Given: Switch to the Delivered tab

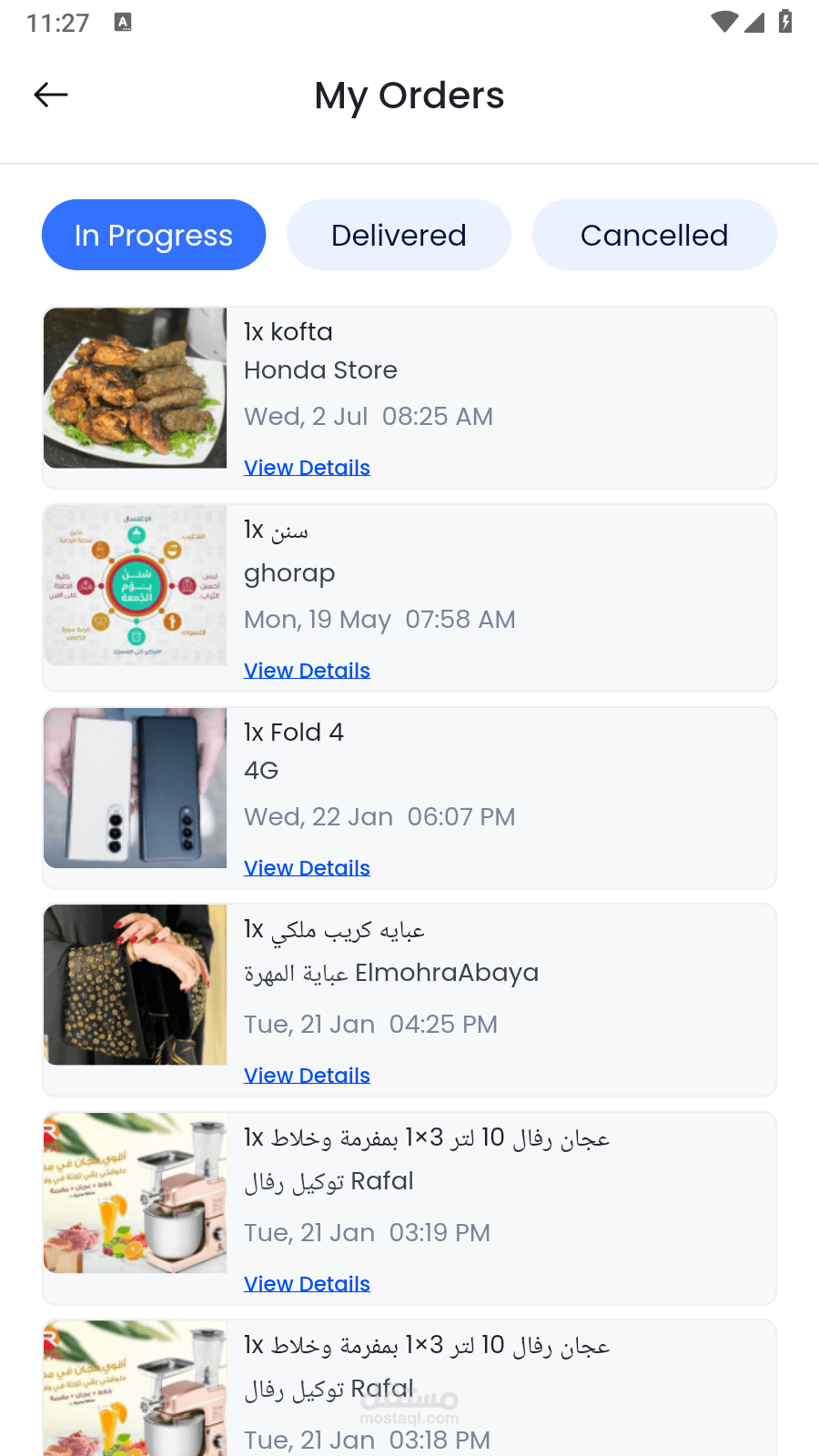Looking at the screenshot, I should pyautogui.click(x=399, y=235).
